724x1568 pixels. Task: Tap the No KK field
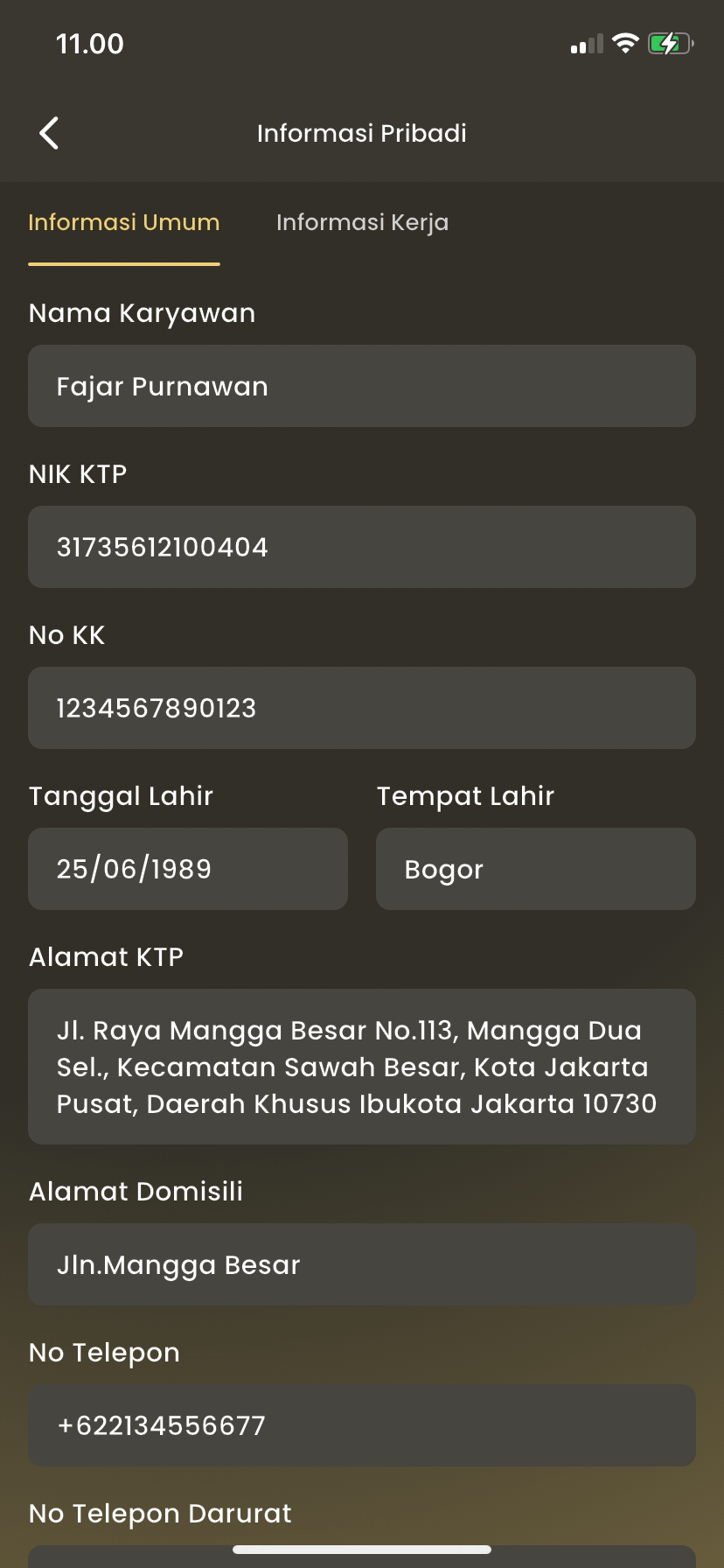(362, 708)
